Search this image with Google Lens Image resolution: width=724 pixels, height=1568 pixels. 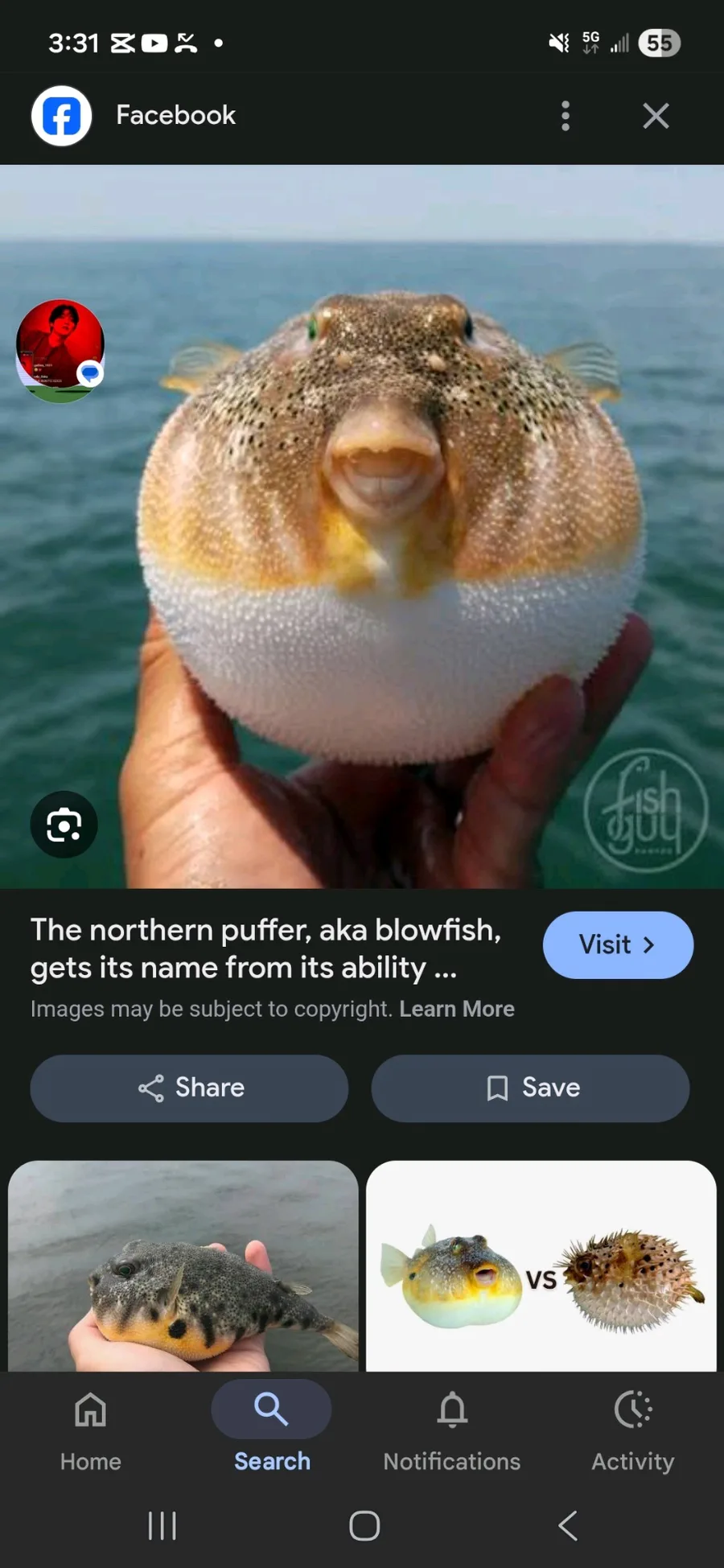(x=64, y=825)
